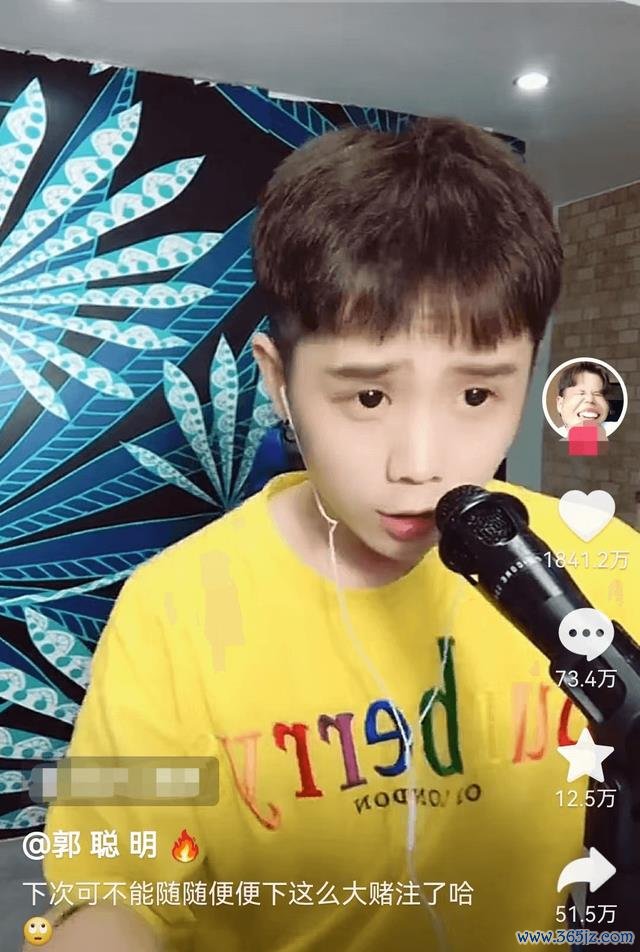Open the @郭聪明 username link
Viewport: 640px width, 952px height.
click(90, 846)
